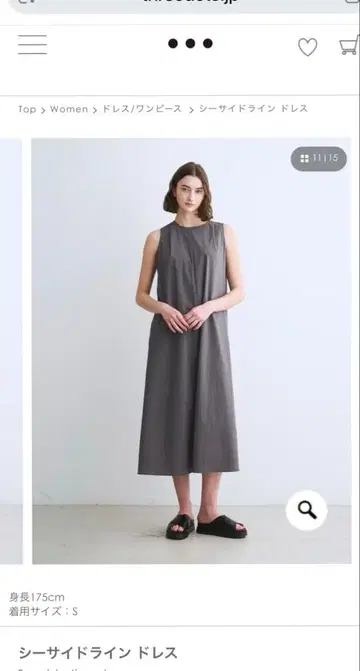Open the hamburger menu
The height and width of the screenshot is (671, 360).
[x=33, y=45]
